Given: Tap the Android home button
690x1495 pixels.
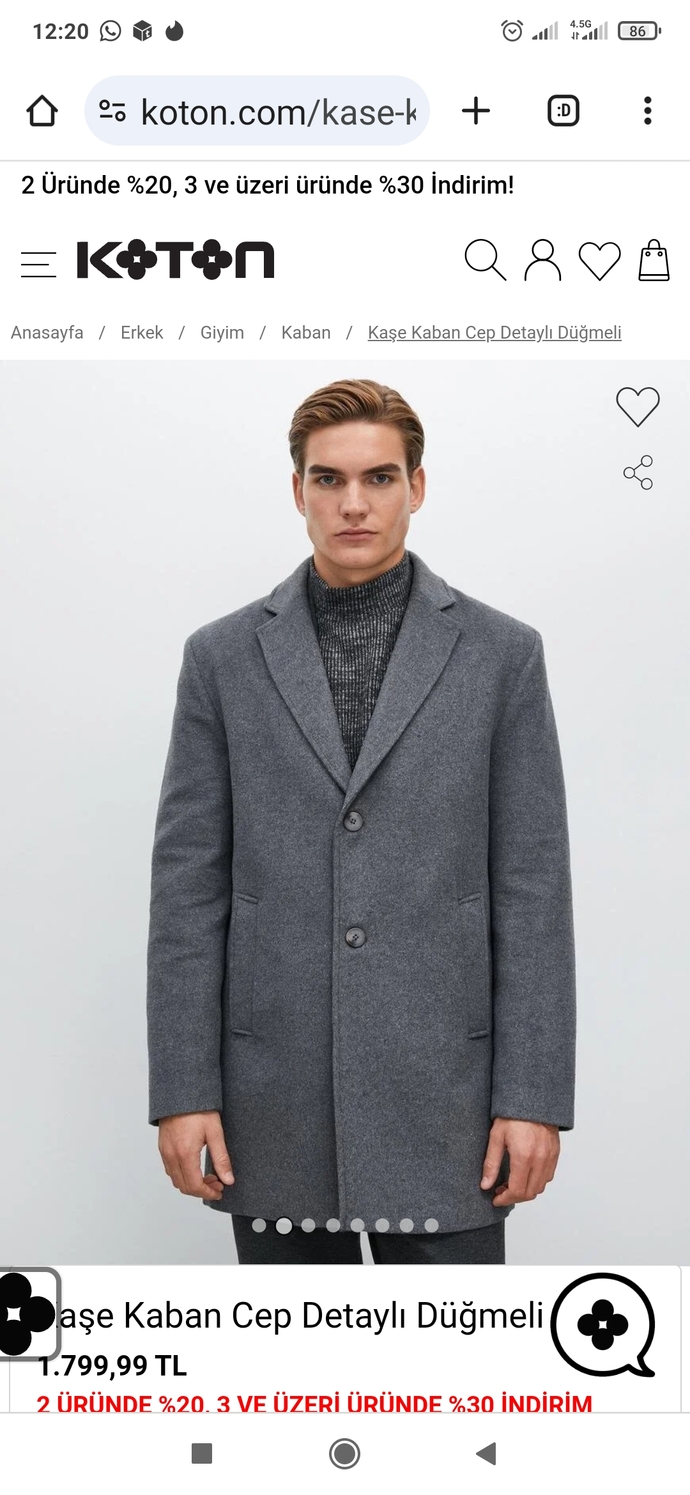Looking at the screenshot, I should tap(345, 1453).
